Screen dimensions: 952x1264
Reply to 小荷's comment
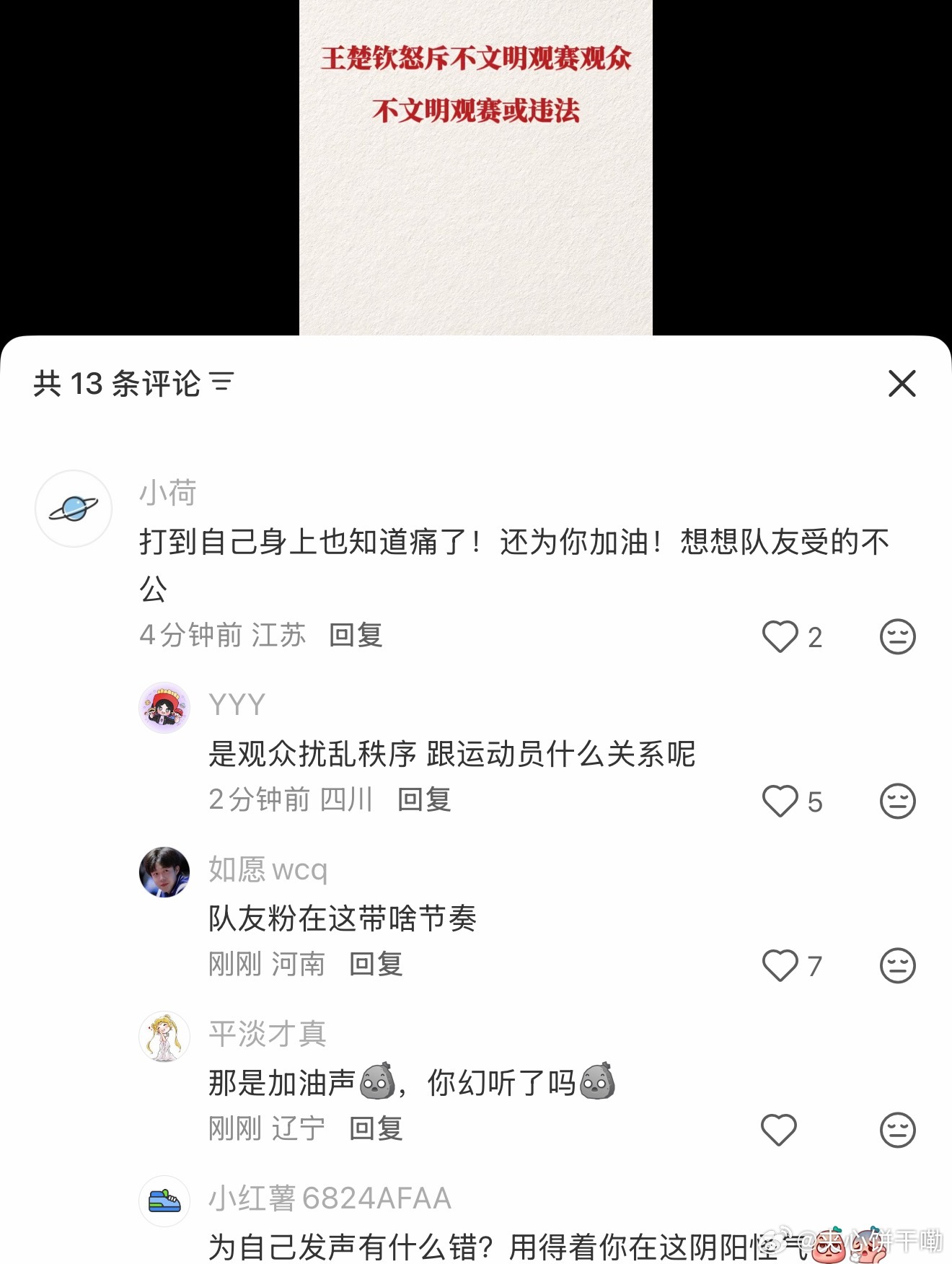[355, 637]
